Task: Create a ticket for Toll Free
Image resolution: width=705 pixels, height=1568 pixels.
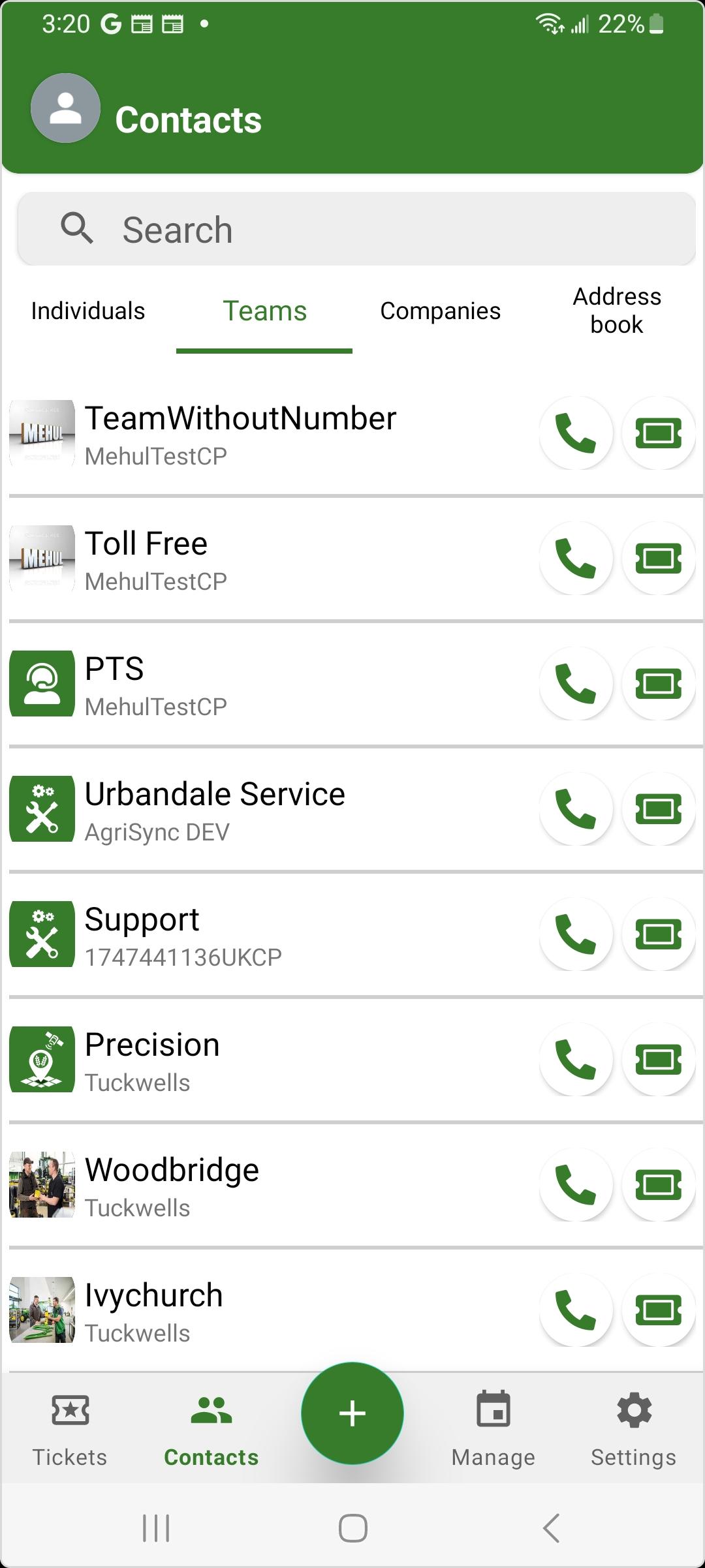Action: tap(658, 559)
